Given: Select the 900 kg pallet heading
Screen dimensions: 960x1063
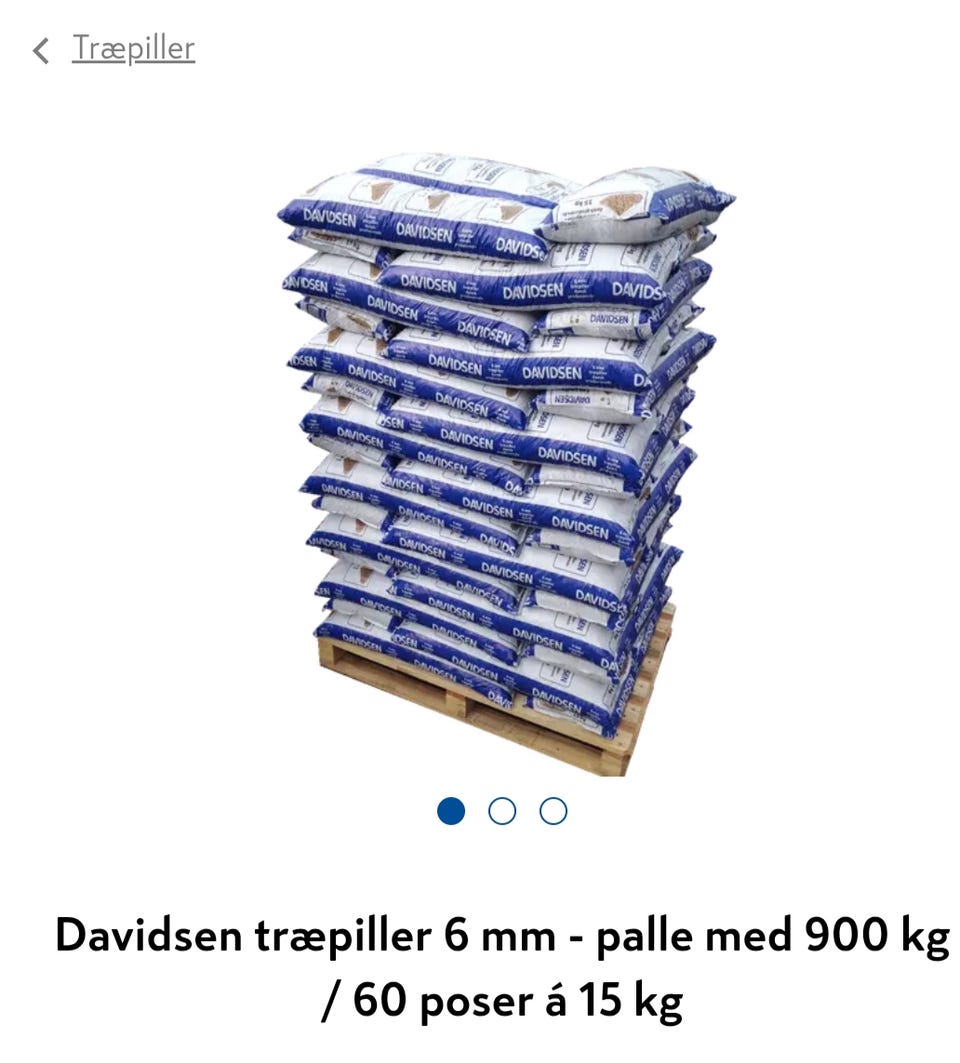Looking at the screenshot, I should point(480,965).
